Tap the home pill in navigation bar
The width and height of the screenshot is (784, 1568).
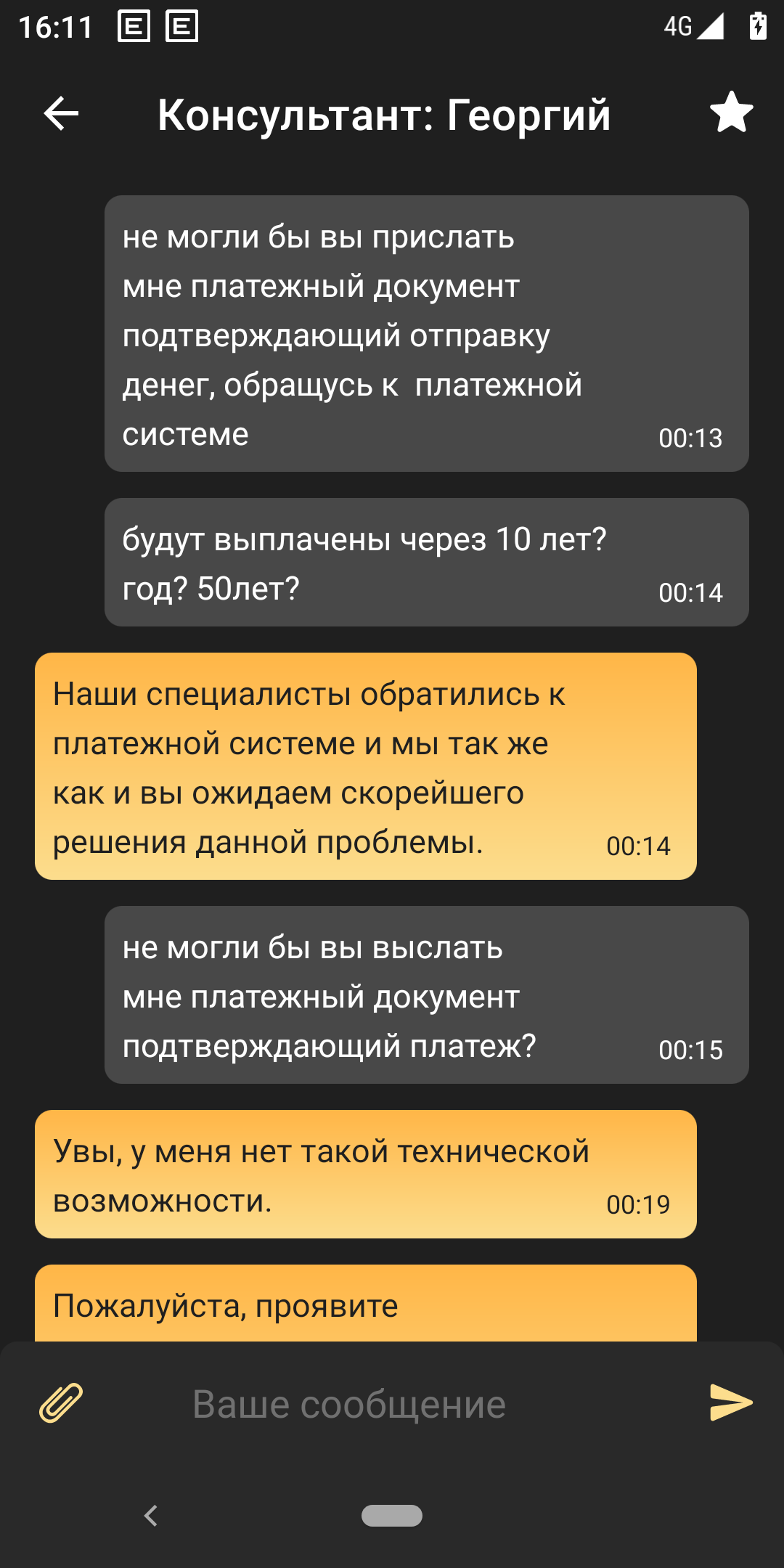point(392,1516)
